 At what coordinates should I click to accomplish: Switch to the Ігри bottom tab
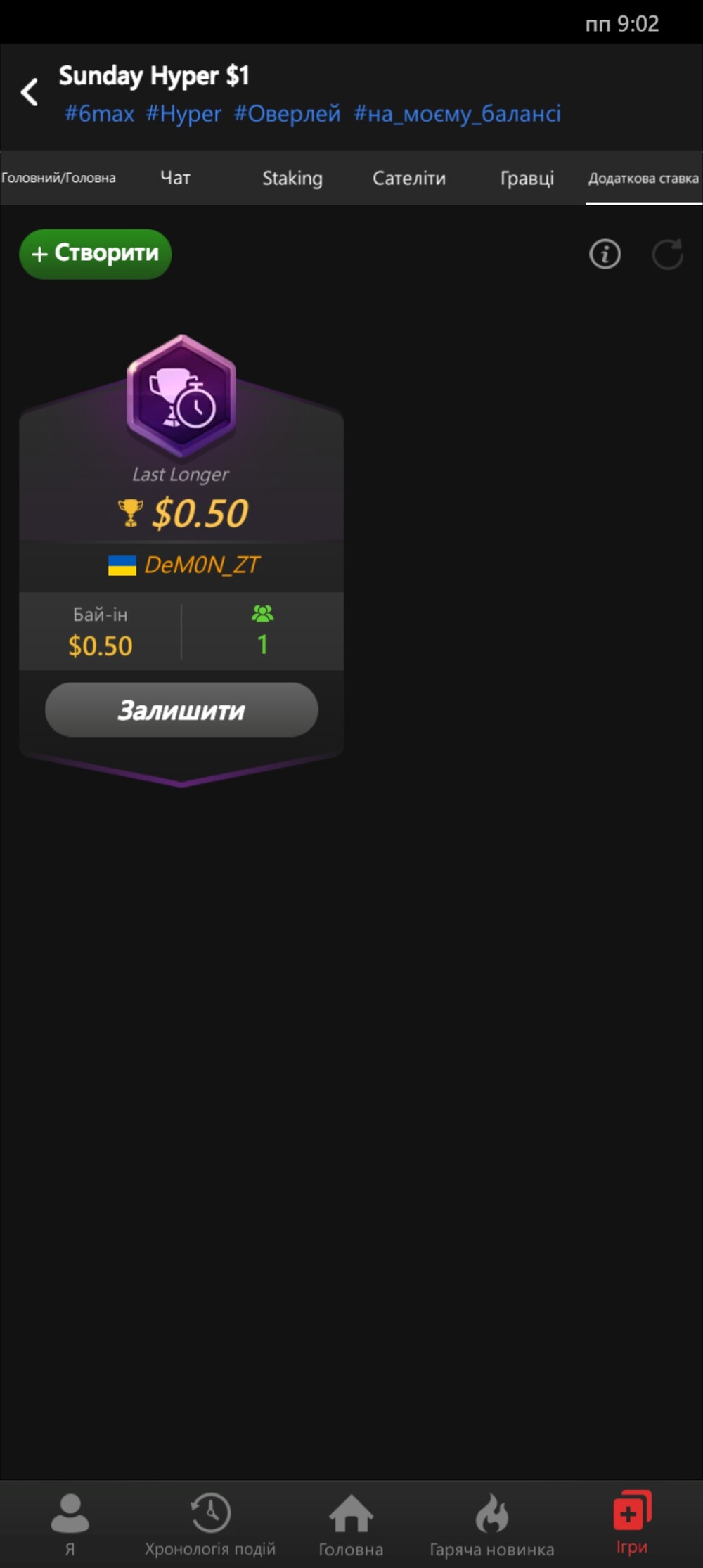[x=631, y=1523]
